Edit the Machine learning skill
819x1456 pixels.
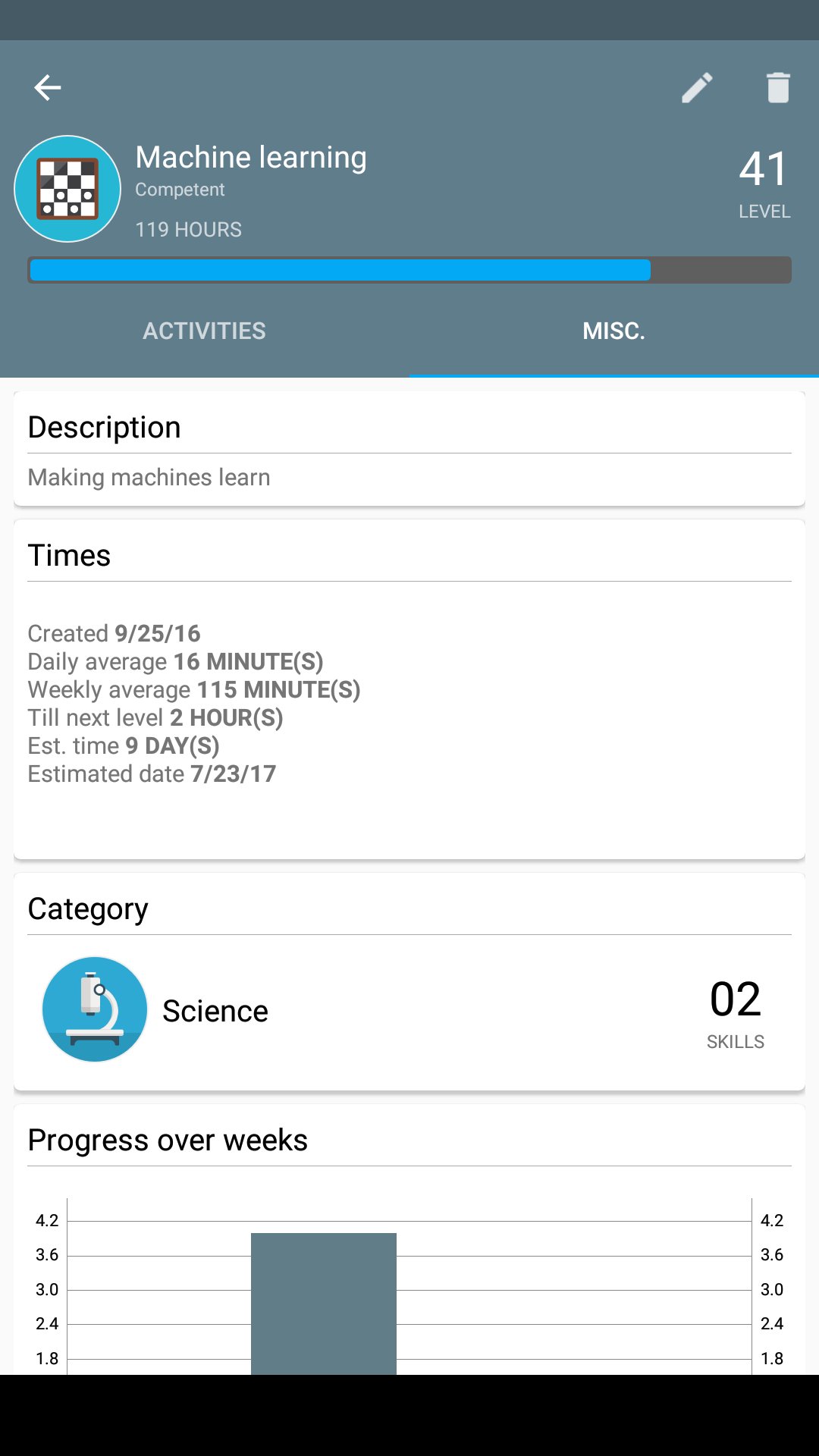click(x=697, y=88)
